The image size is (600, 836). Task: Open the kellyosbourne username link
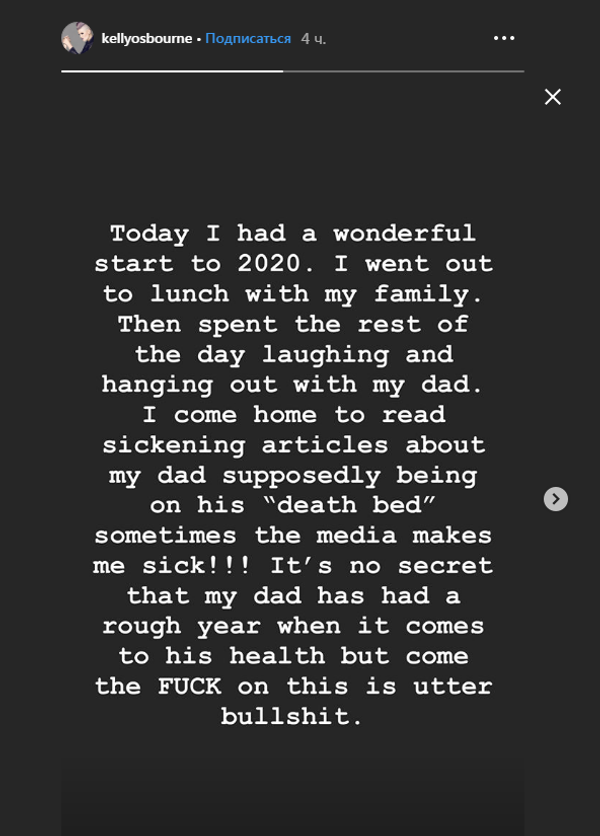click(146, 38)
